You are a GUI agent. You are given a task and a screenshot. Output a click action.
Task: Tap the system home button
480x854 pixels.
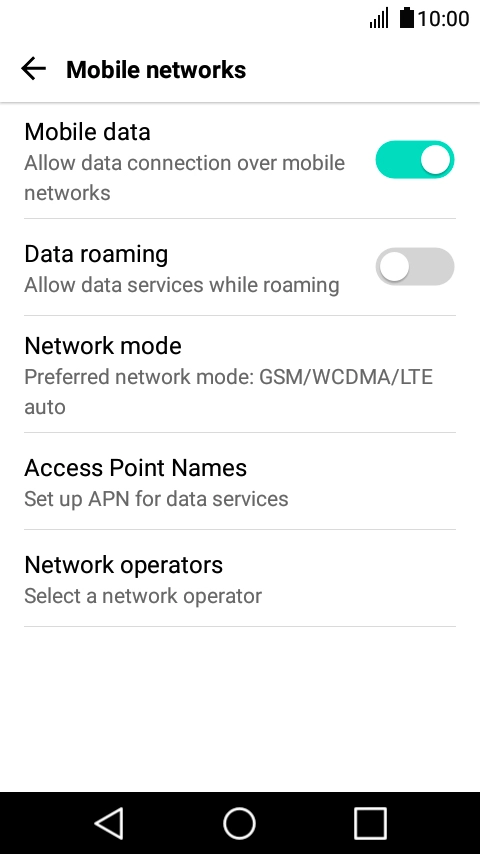[x=240, y=823]
